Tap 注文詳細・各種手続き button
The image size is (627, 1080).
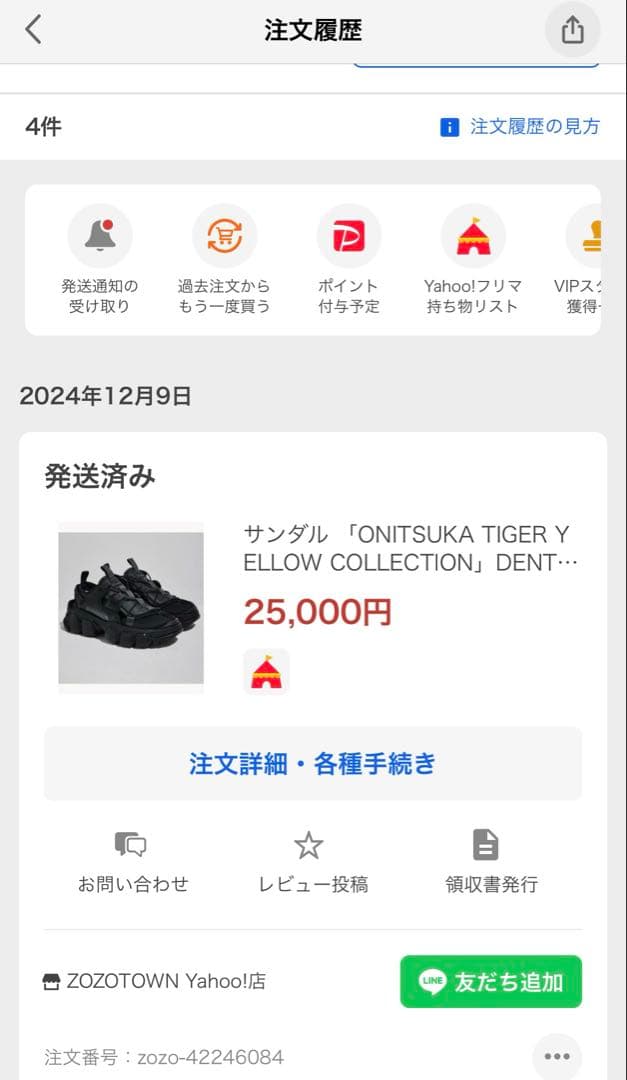(x=313, y=764)
